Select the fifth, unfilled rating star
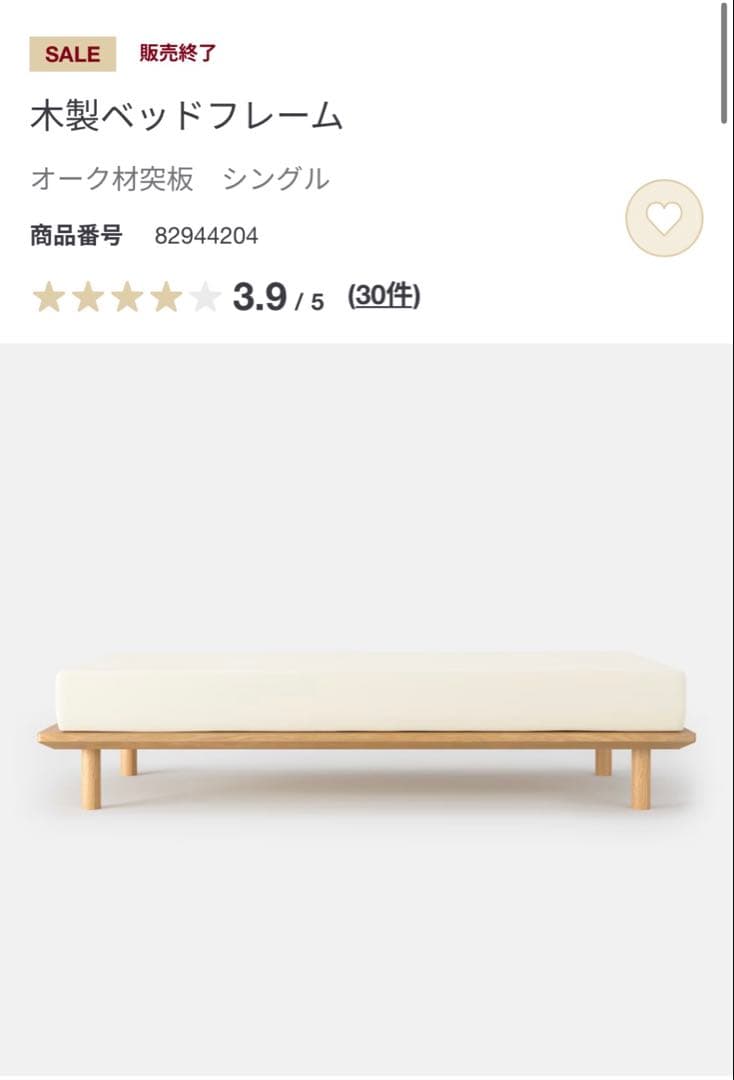Image resolution: width=734 pixels, height=1080 pixels. pos(207,297)
